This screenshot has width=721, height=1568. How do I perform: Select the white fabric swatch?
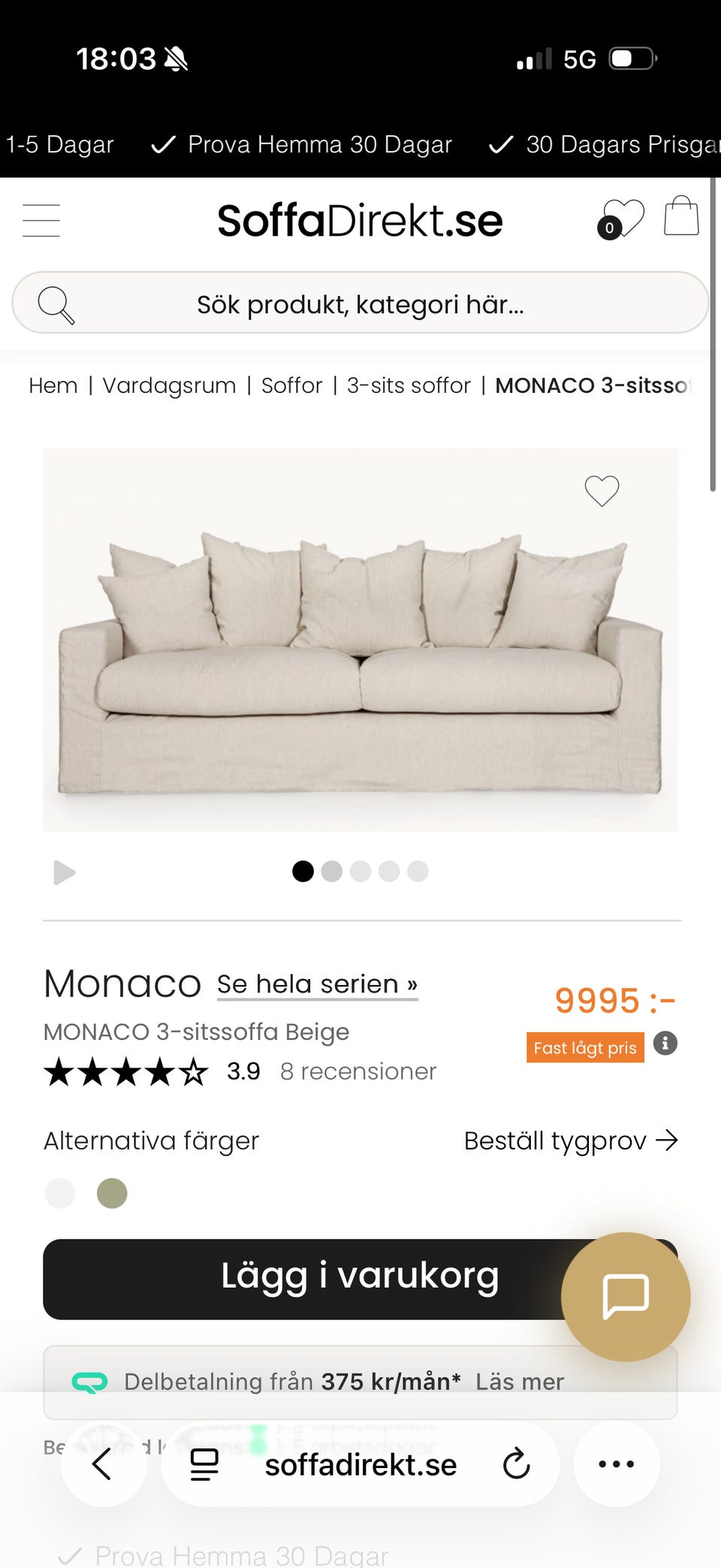click(60, 1192)
